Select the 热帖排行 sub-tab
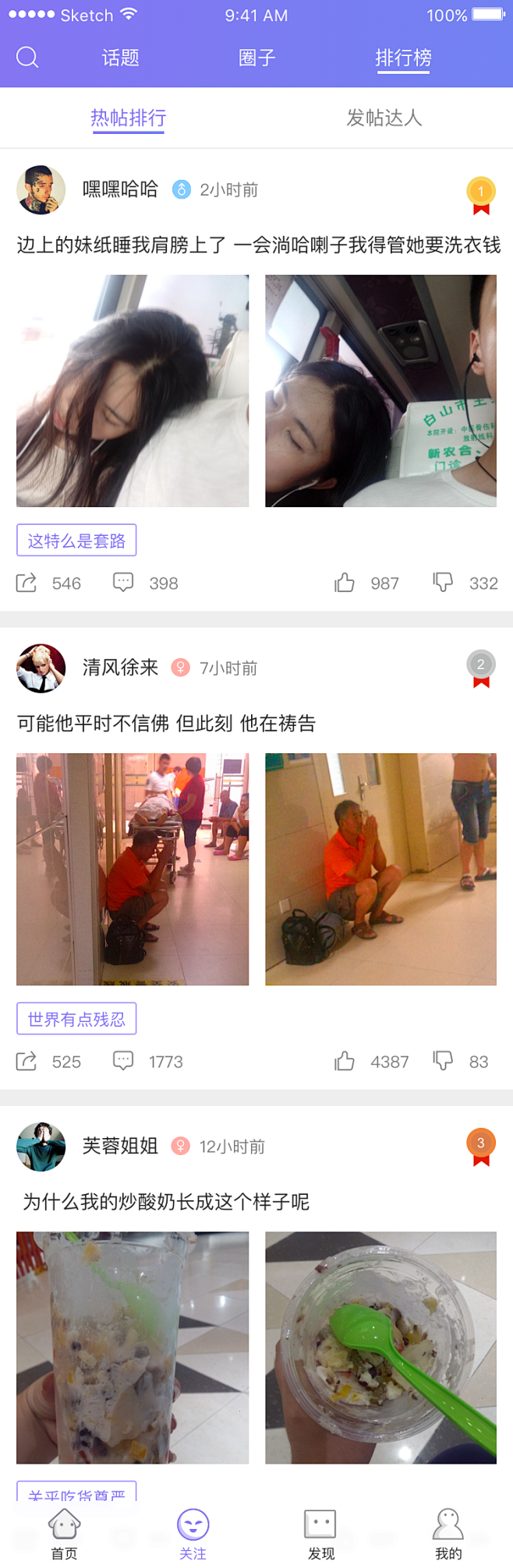 [x=129, y=118]
